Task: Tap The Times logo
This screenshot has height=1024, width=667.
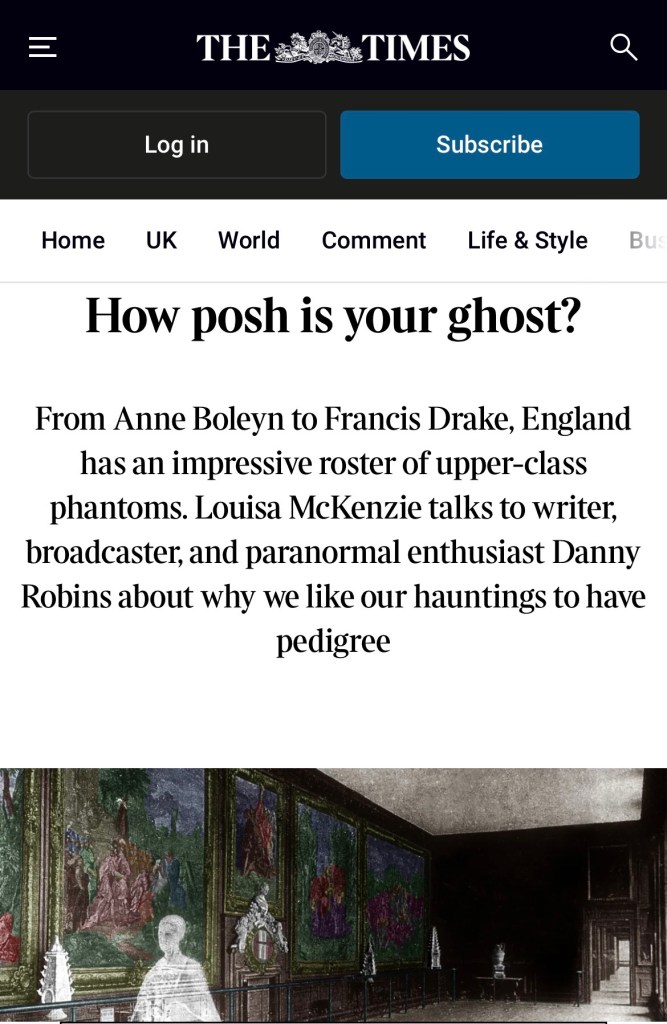Action: pyautogui.click(x=333, y=47)
